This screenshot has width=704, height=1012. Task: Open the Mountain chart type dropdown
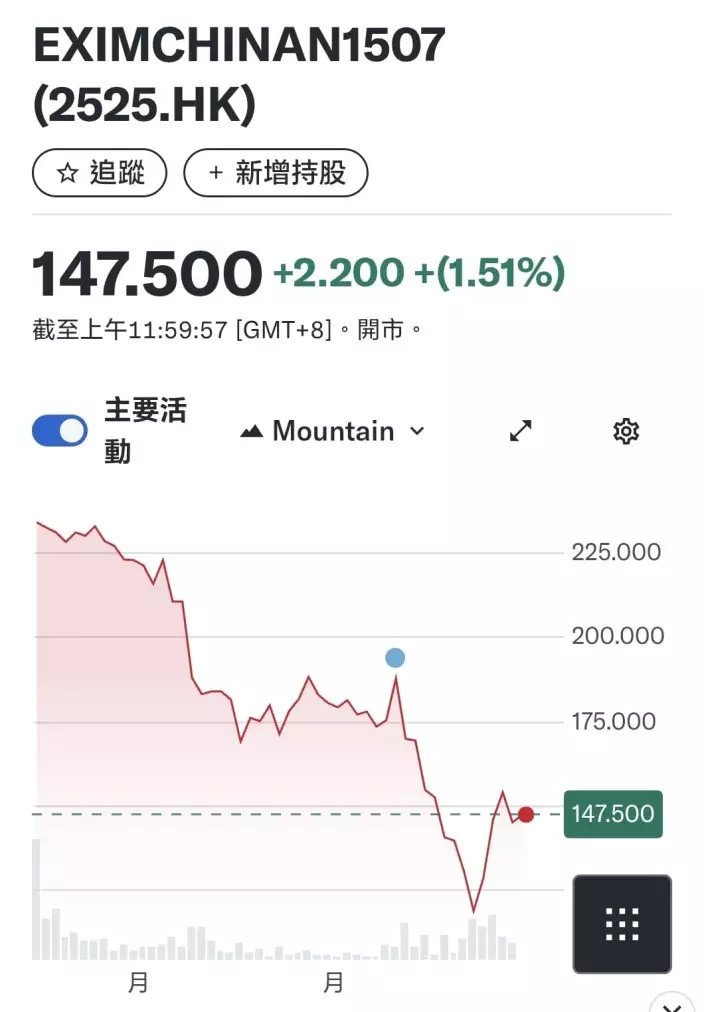coord(333,431)
